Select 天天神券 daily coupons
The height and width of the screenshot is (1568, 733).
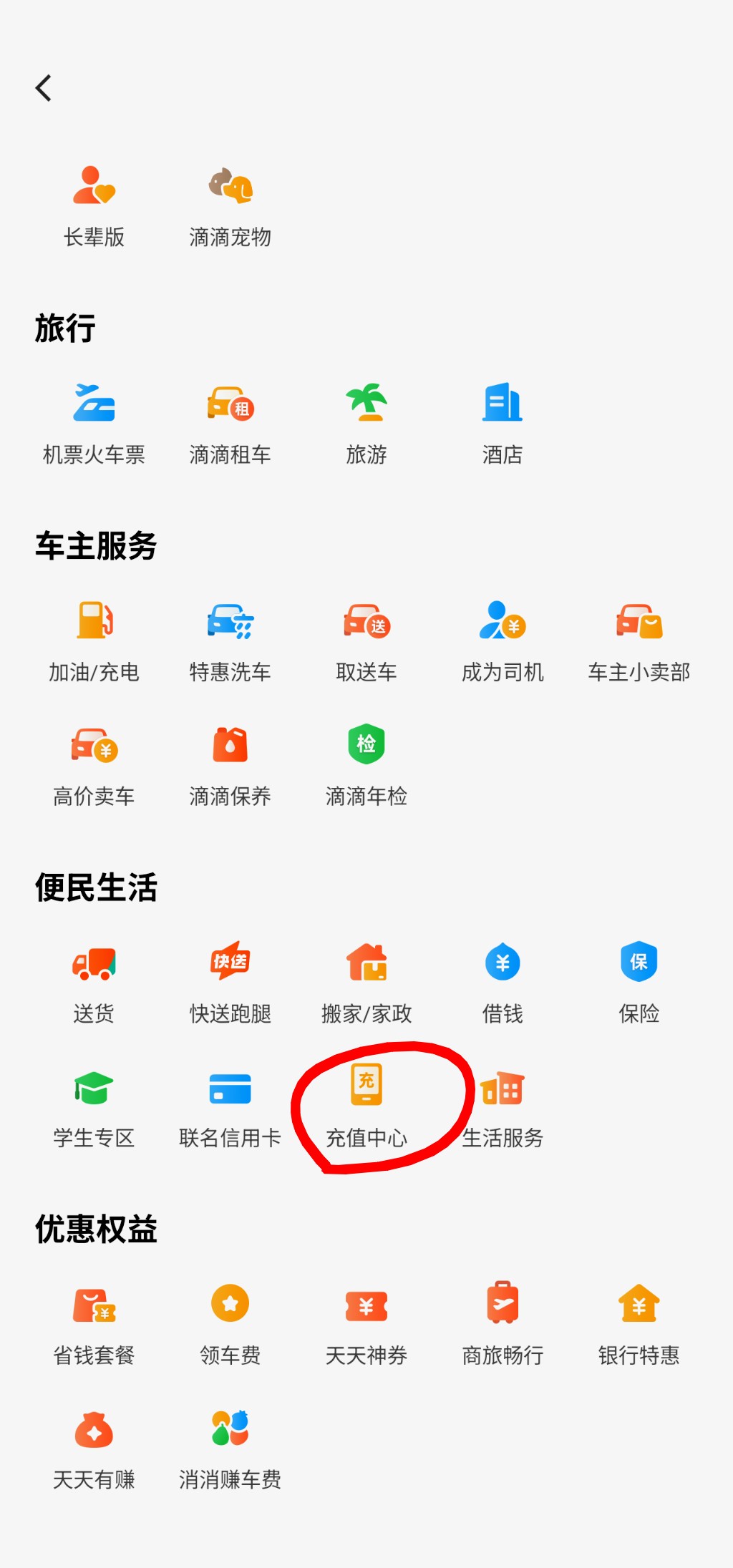(x=366, y=1323)
